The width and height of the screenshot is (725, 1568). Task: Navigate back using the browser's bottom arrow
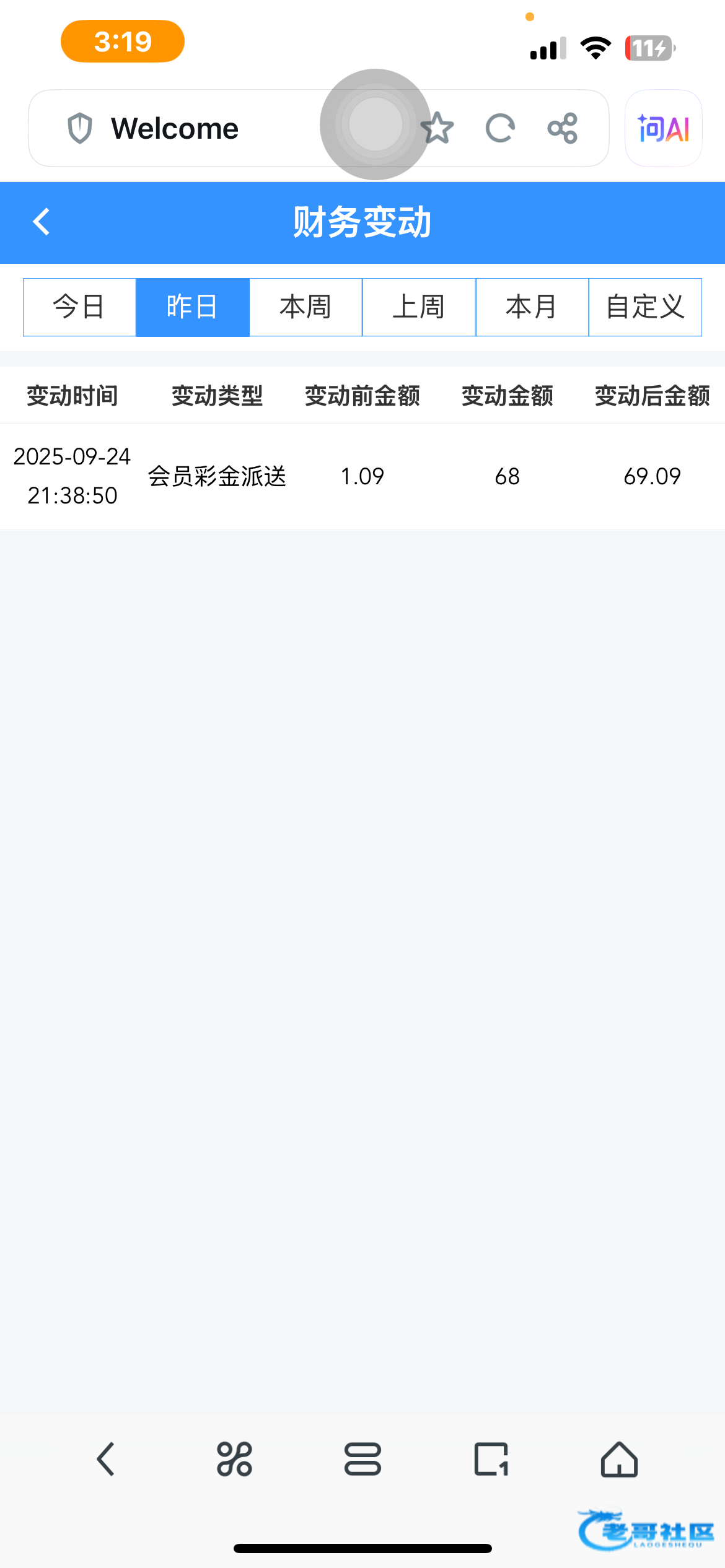[106, 1459]
